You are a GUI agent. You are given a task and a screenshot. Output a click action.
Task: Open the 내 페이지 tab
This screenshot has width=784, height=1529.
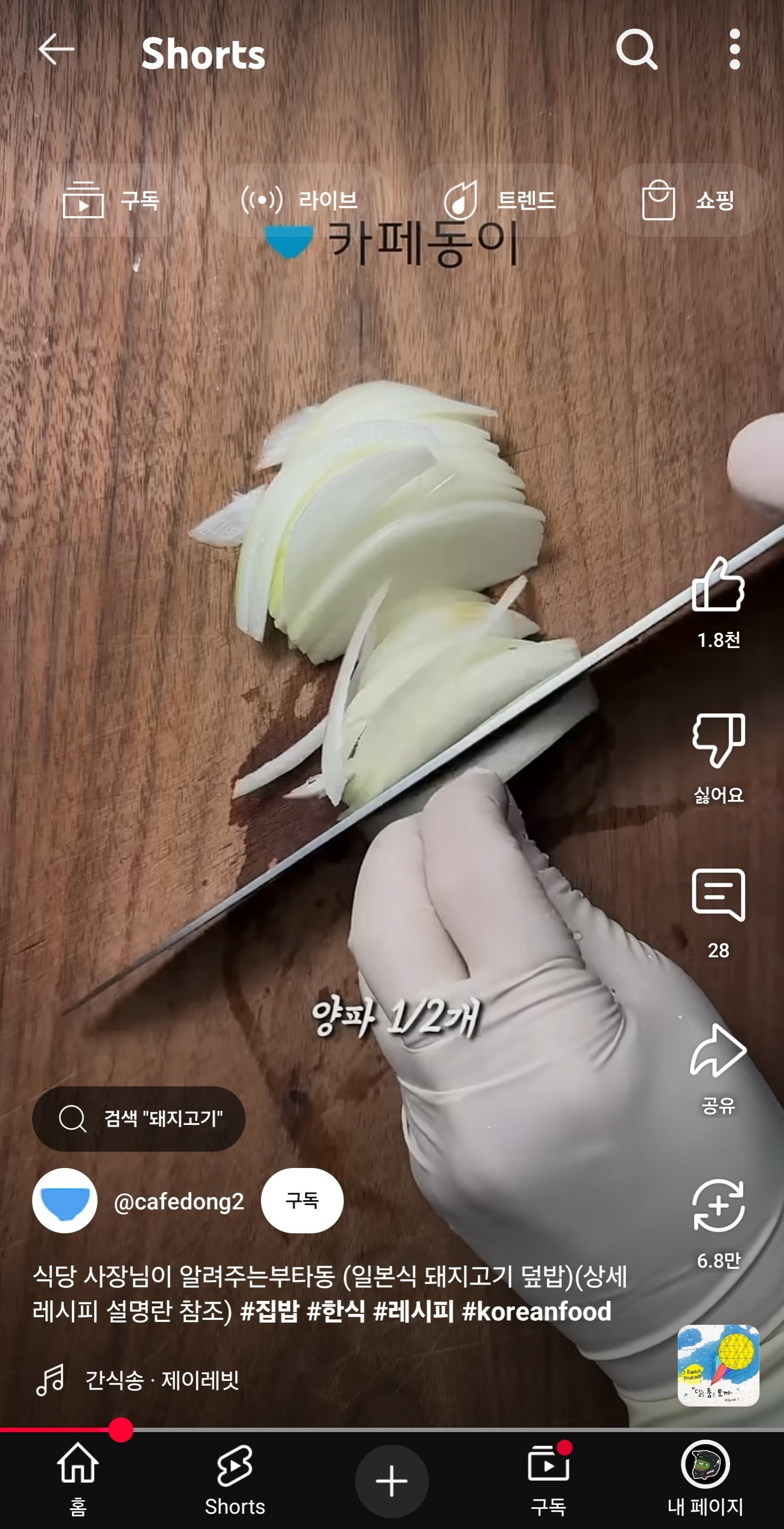[x=705, y=1479]
